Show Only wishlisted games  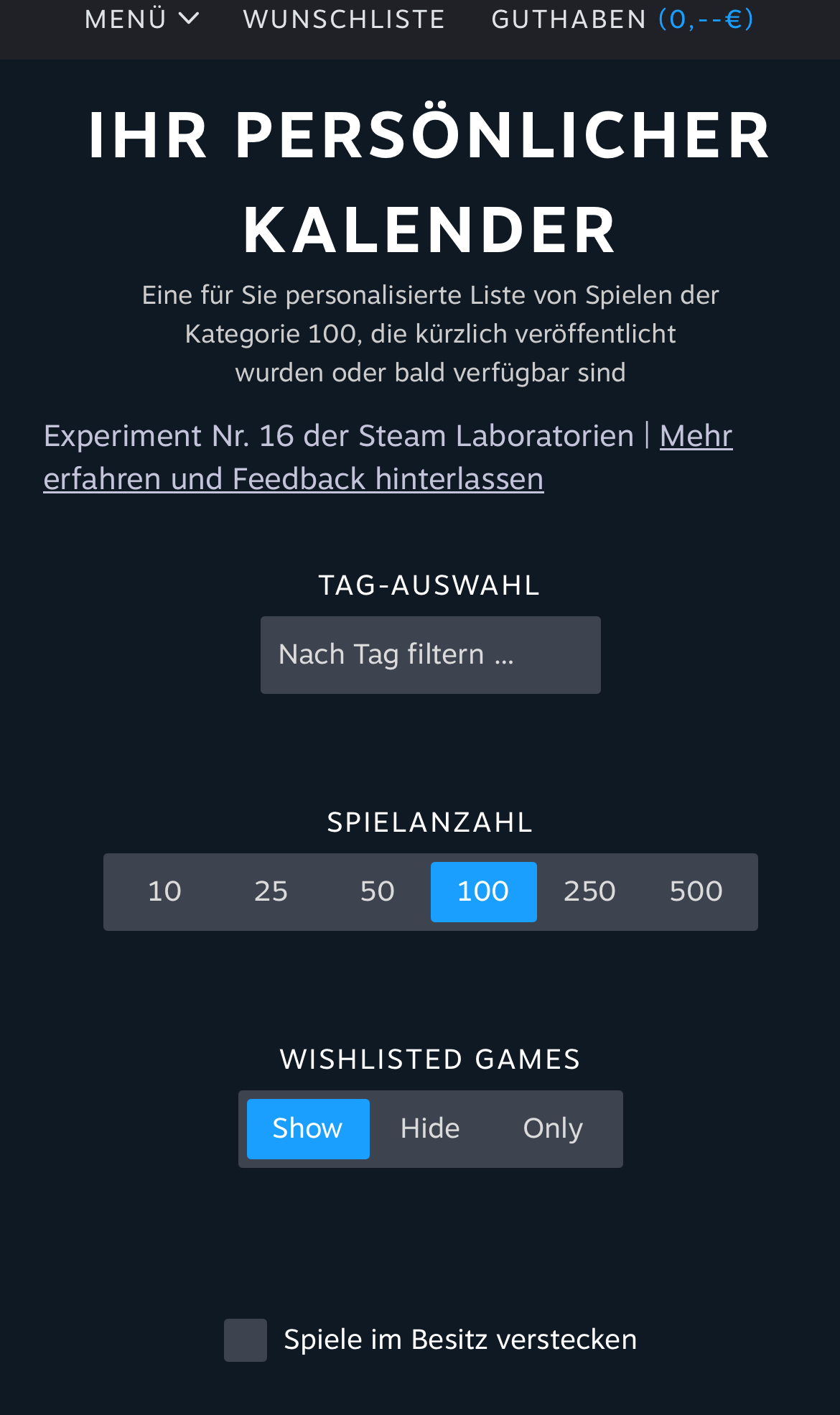tap(553, 1128)
